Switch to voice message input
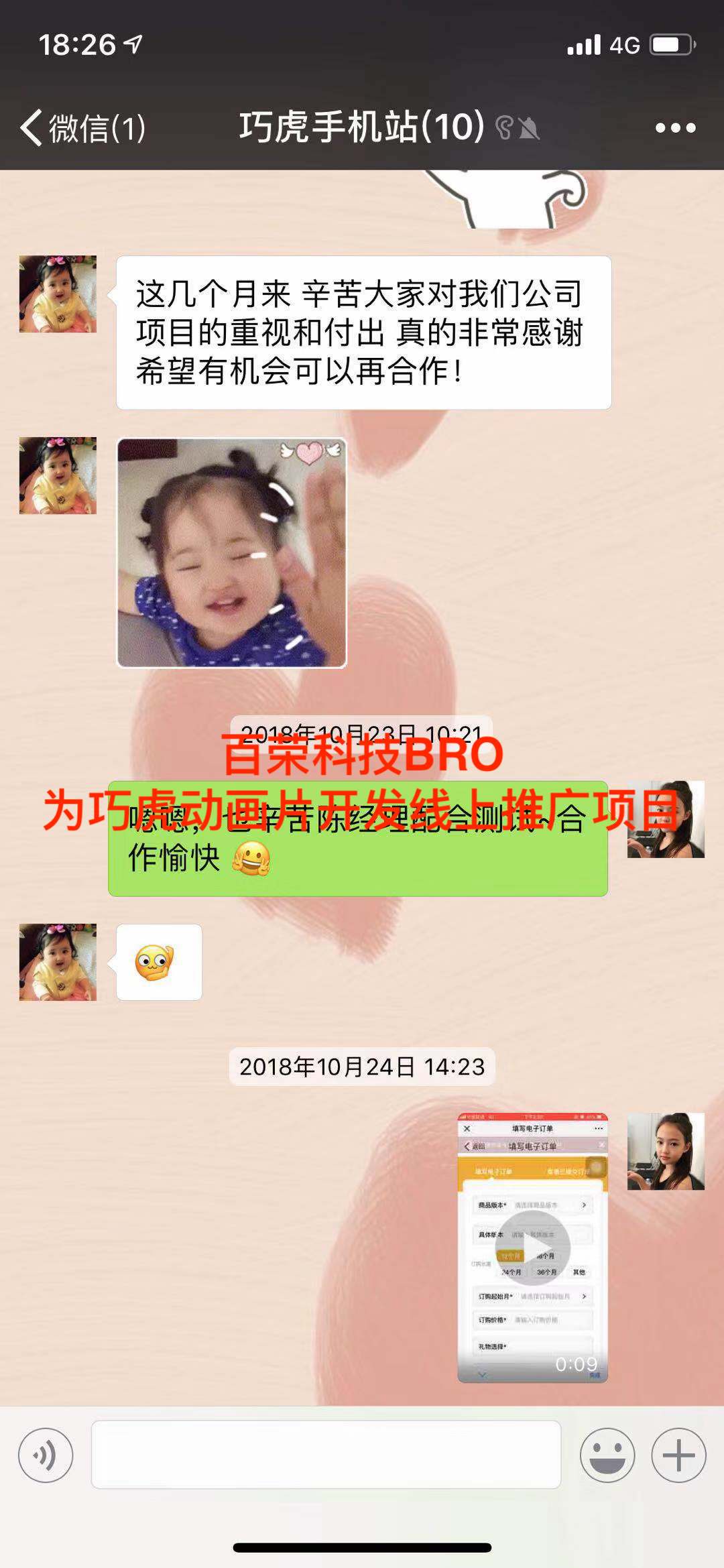724x1568 pixels. [x=46, y=1455]
